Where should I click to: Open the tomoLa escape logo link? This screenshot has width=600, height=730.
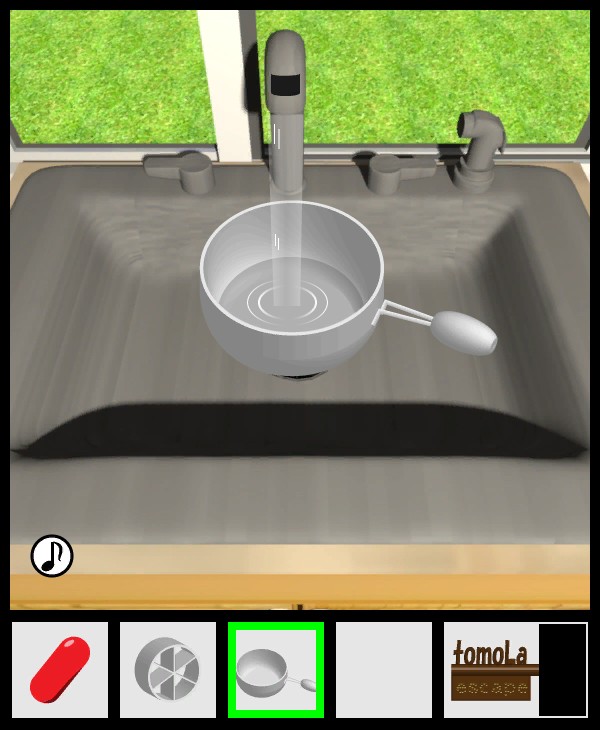(492, 669)
